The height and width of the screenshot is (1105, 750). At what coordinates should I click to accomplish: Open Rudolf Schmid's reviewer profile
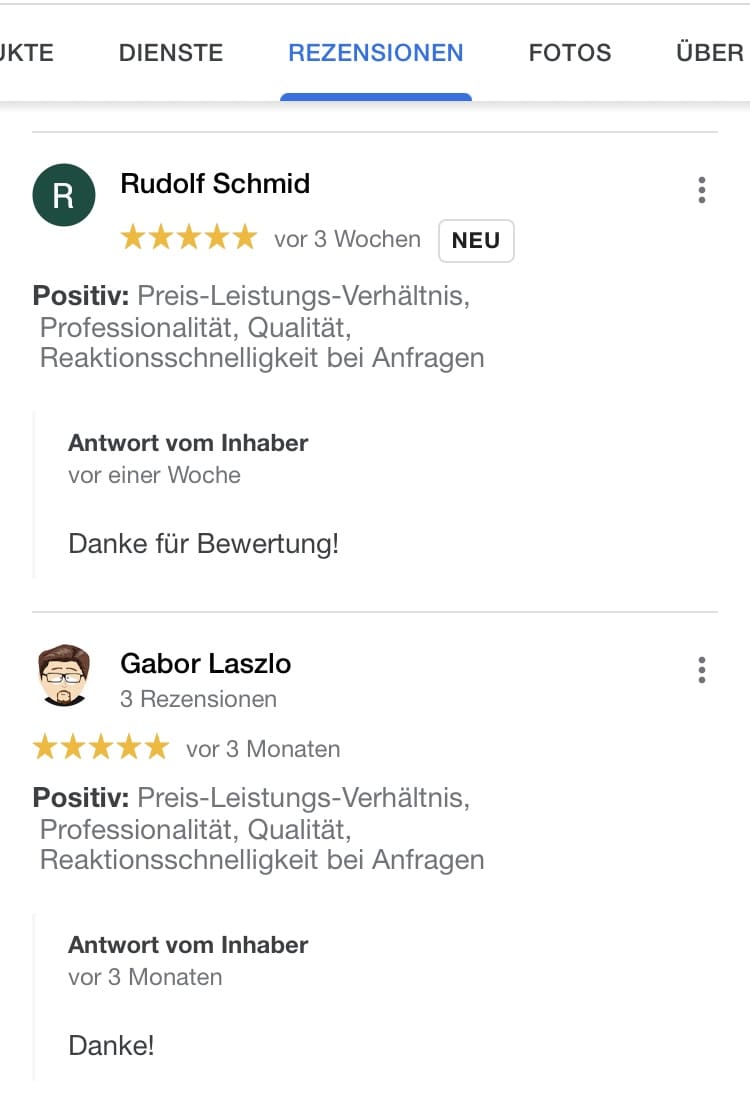tap(215, 184)
